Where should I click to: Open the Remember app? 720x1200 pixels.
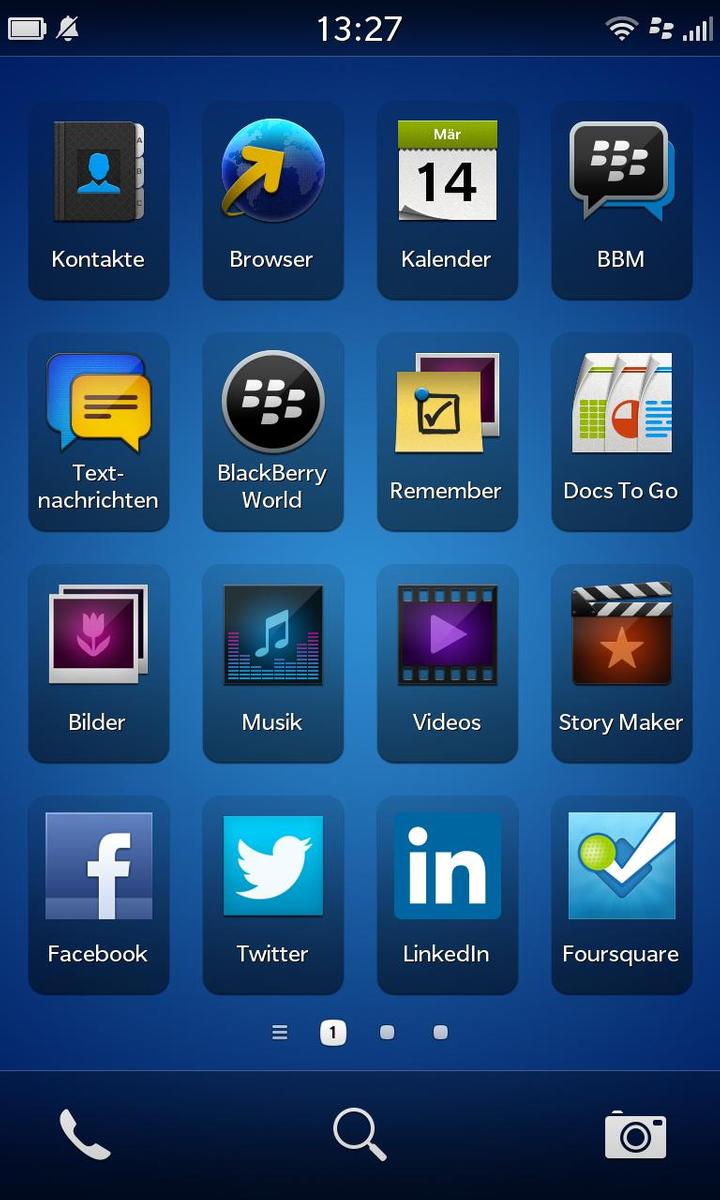click(x=447, y=431)
